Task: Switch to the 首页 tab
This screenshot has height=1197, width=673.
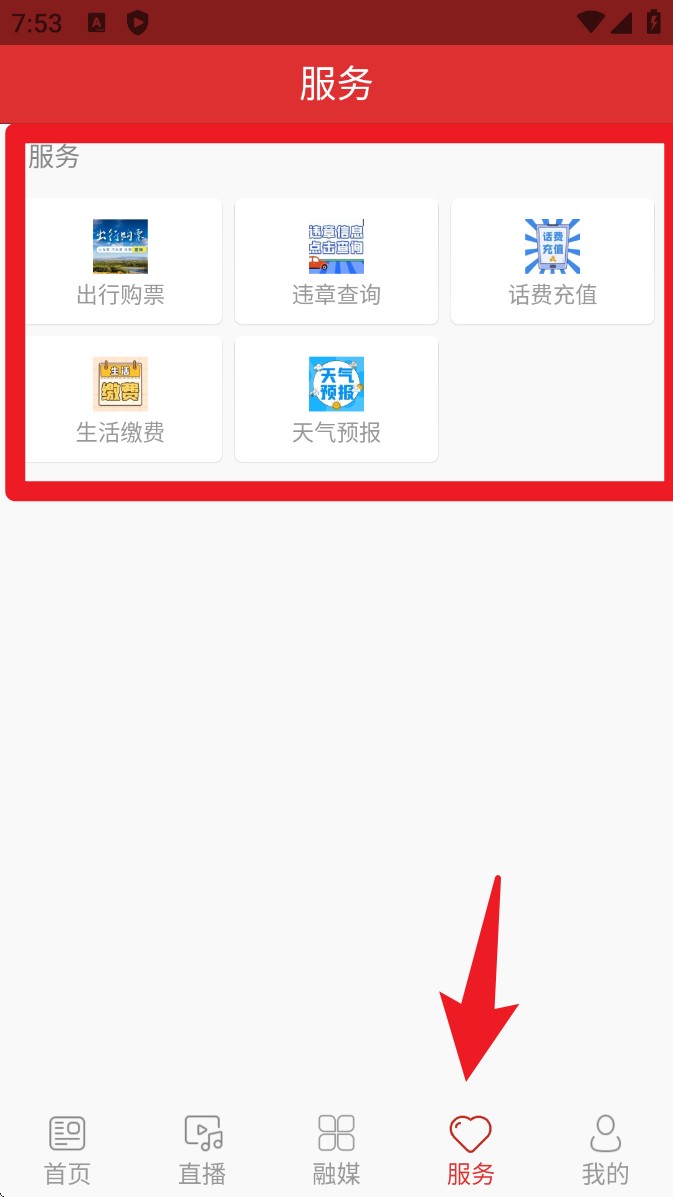Action: [x=67, y=1149]
